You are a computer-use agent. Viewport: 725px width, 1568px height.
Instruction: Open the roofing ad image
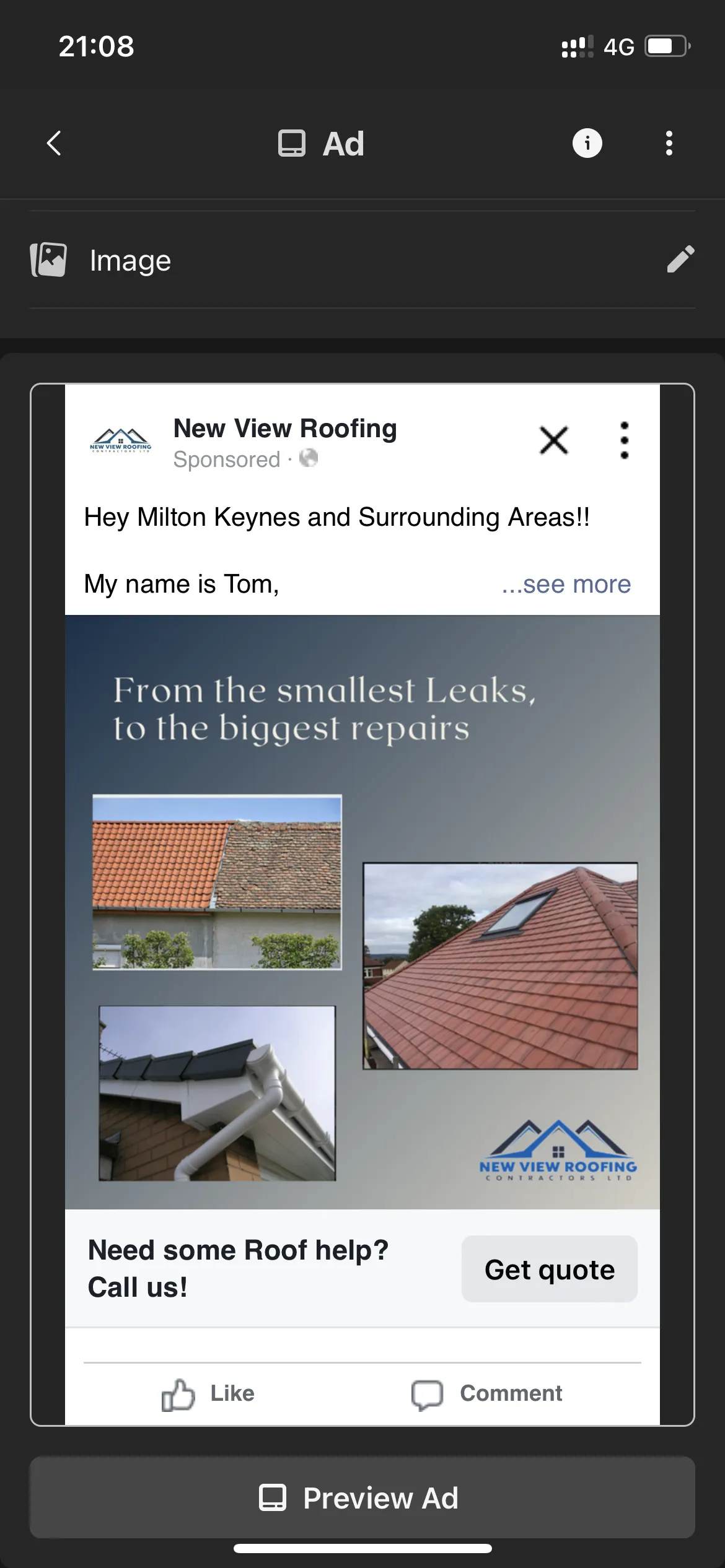click(x=362, y=912)
